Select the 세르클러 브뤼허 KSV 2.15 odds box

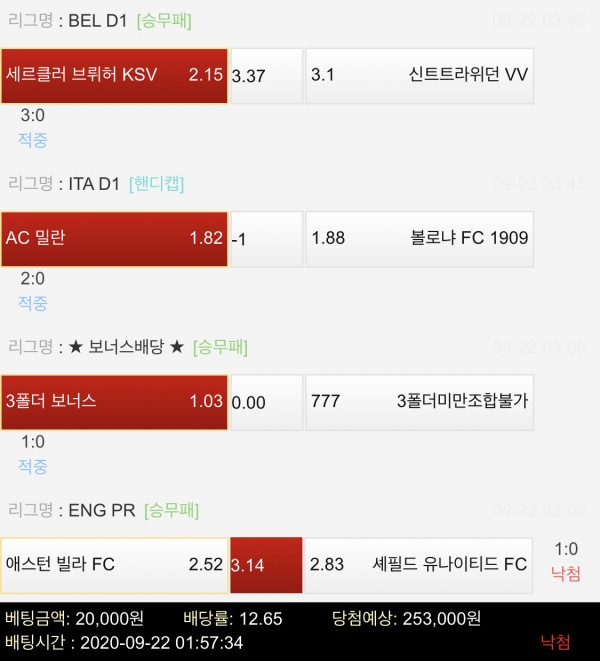(x=114, y=75)
